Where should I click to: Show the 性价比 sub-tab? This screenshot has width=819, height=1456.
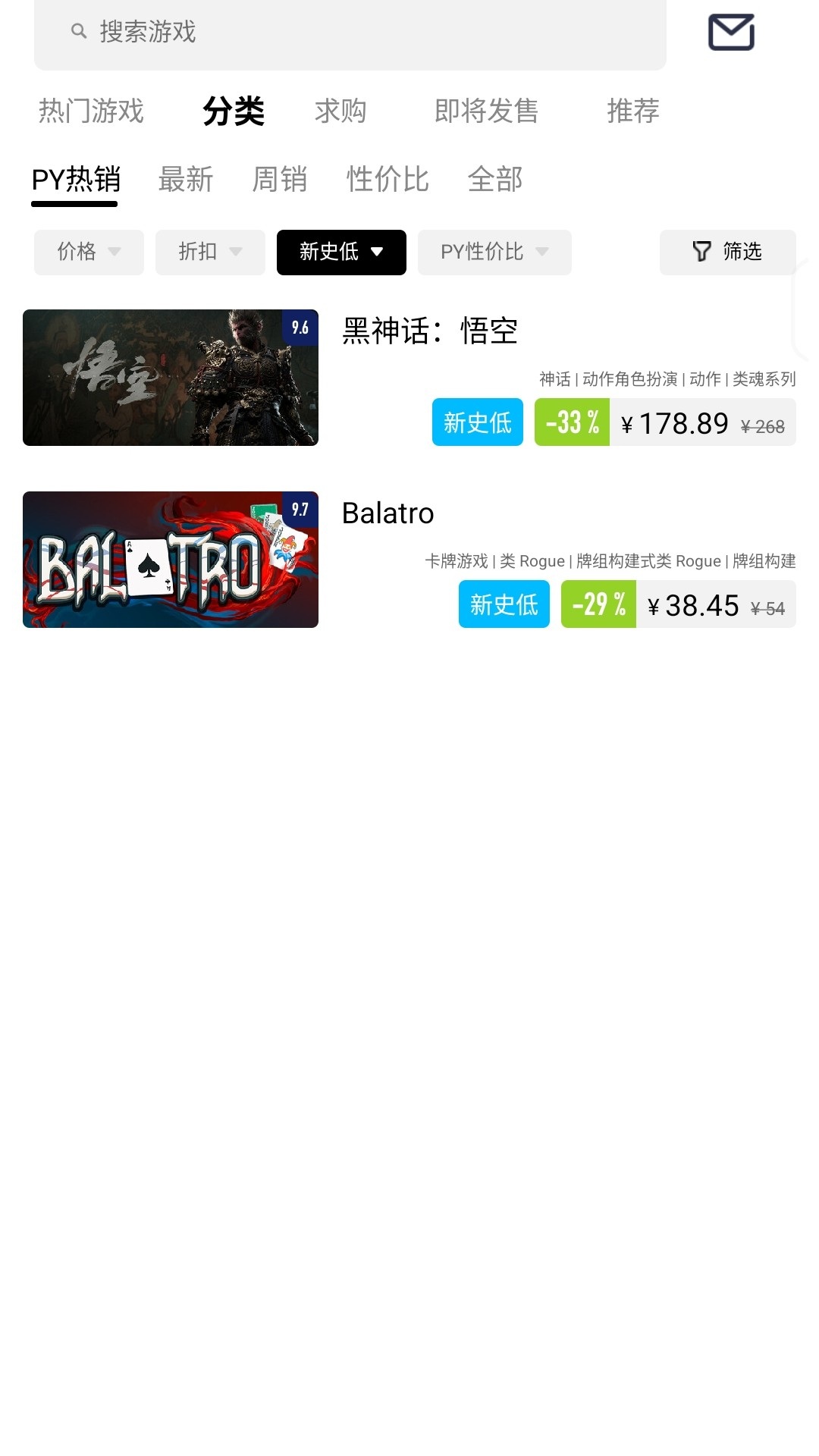(388, 180)
